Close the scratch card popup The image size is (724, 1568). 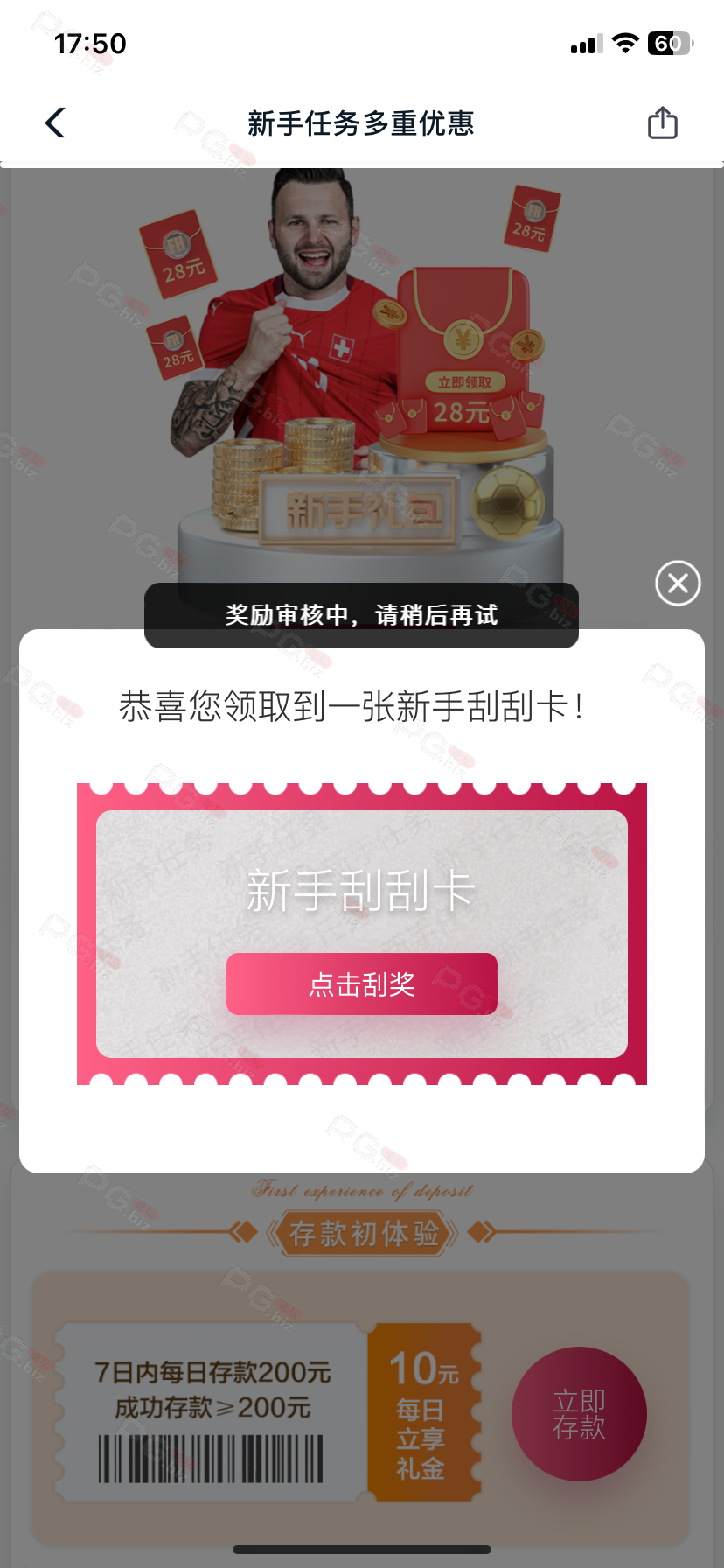pyautogui.click(x=678, y=583)
